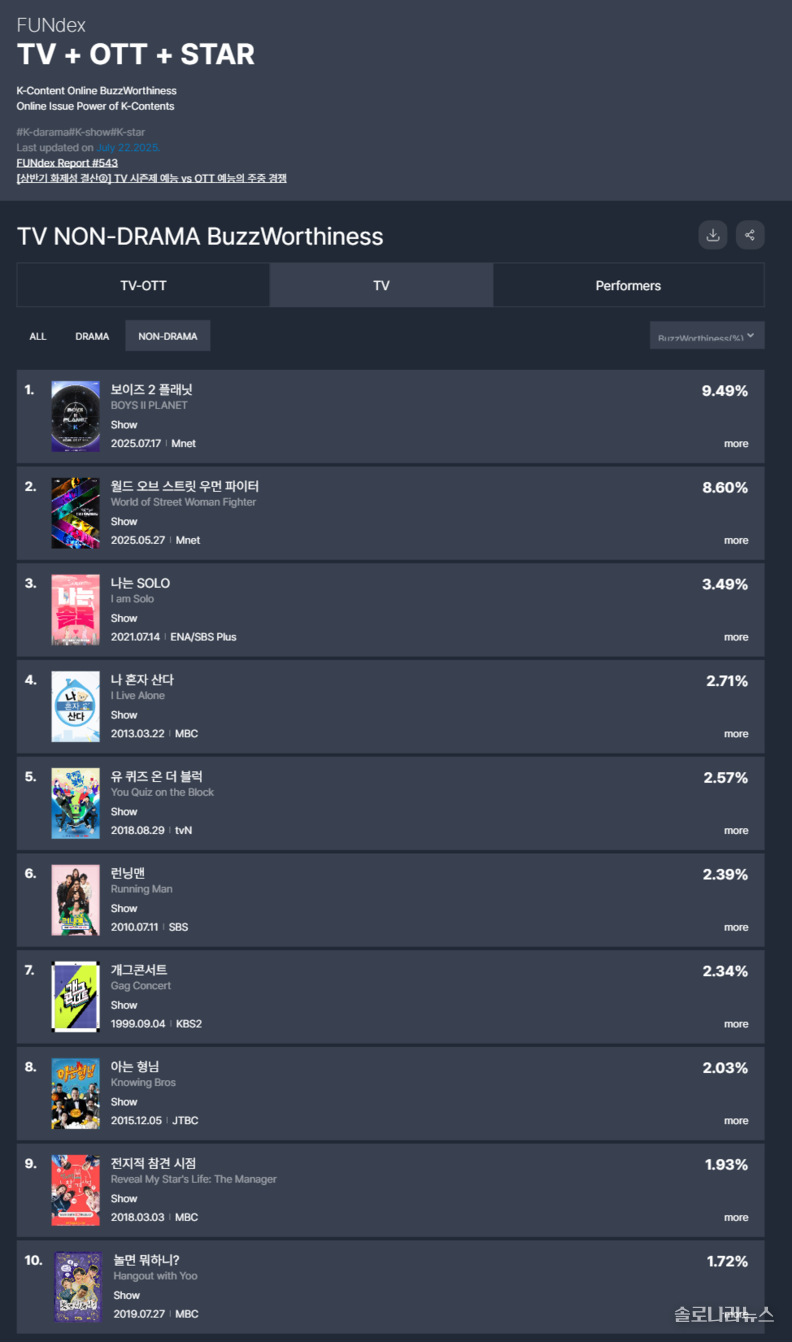Tap the download icon
The width and height of the screenshot is (792, 1342).
click(712, 235)
